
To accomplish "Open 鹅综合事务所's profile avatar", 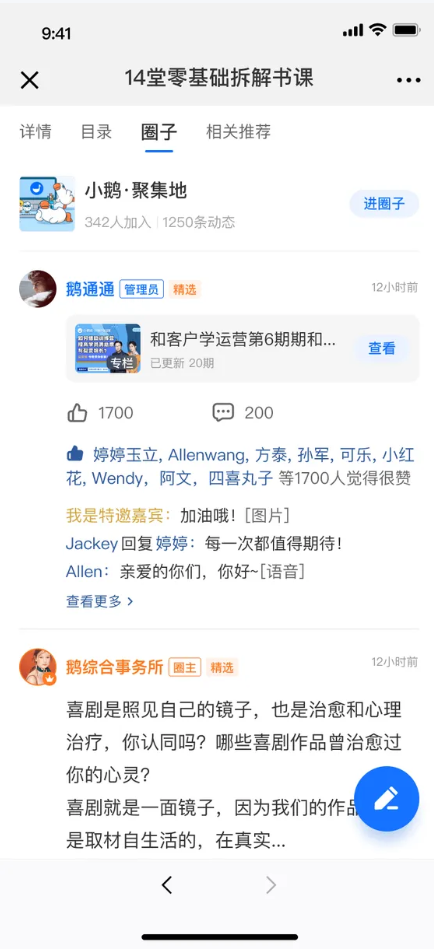I will 38,668.
